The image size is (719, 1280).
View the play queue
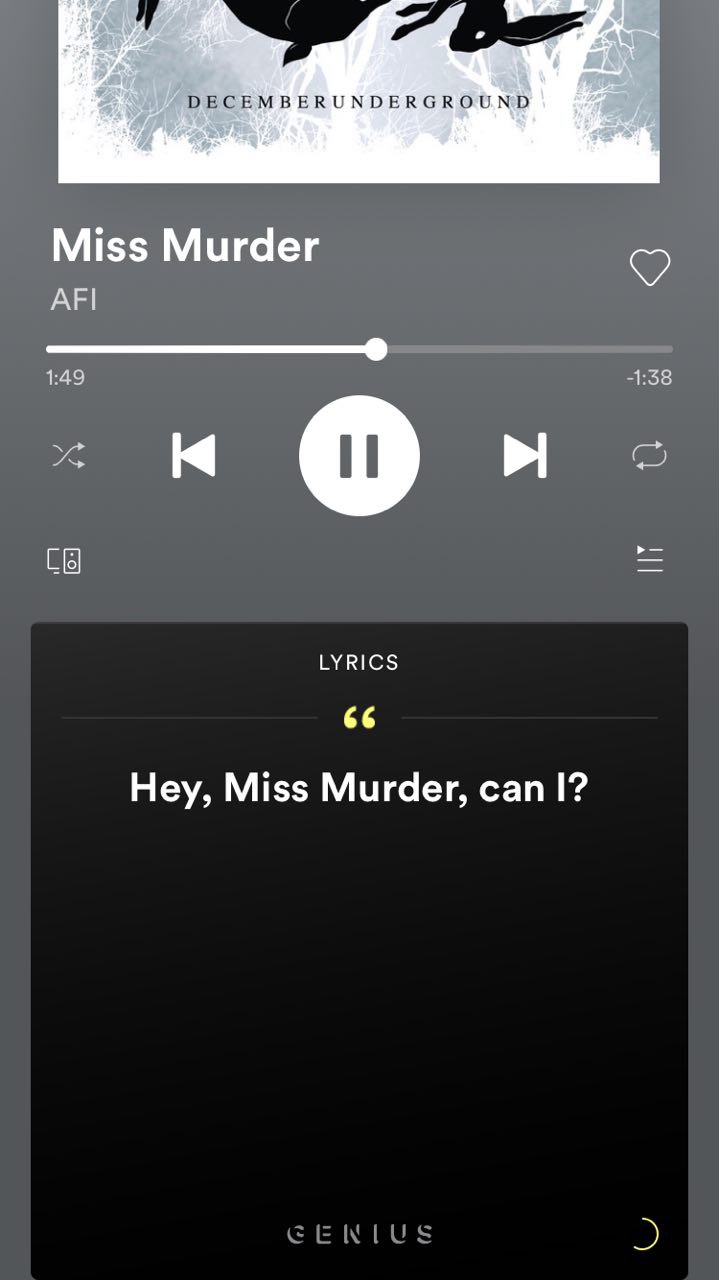650,559
